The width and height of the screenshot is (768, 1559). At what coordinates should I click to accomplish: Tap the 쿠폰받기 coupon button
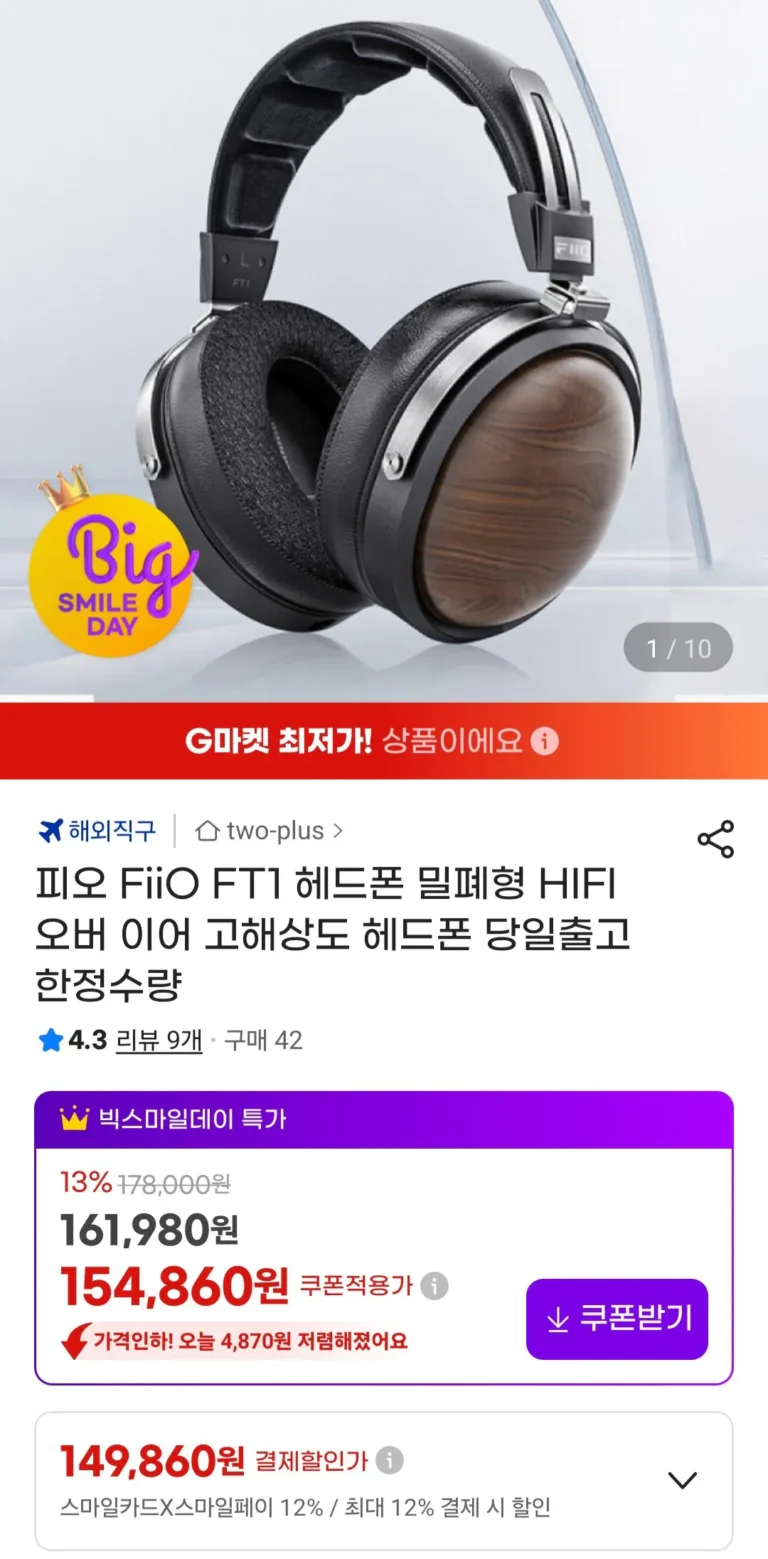[x=617, y=1318]
